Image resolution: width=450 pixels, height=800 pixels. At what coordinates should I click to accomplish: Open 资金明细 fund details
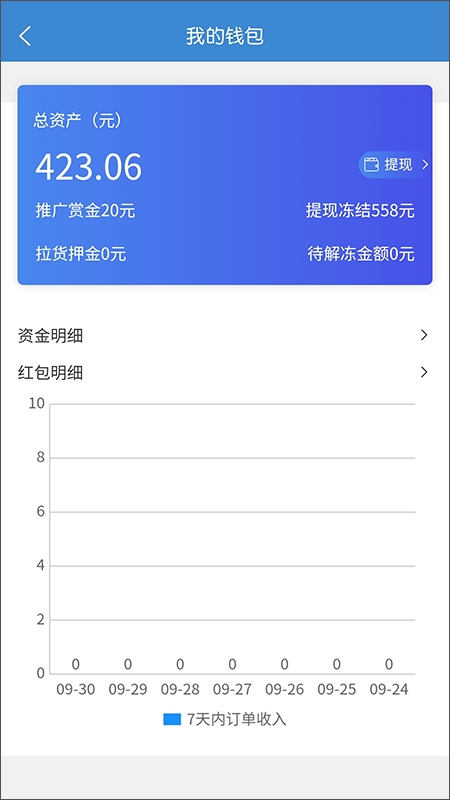(224, 336)
